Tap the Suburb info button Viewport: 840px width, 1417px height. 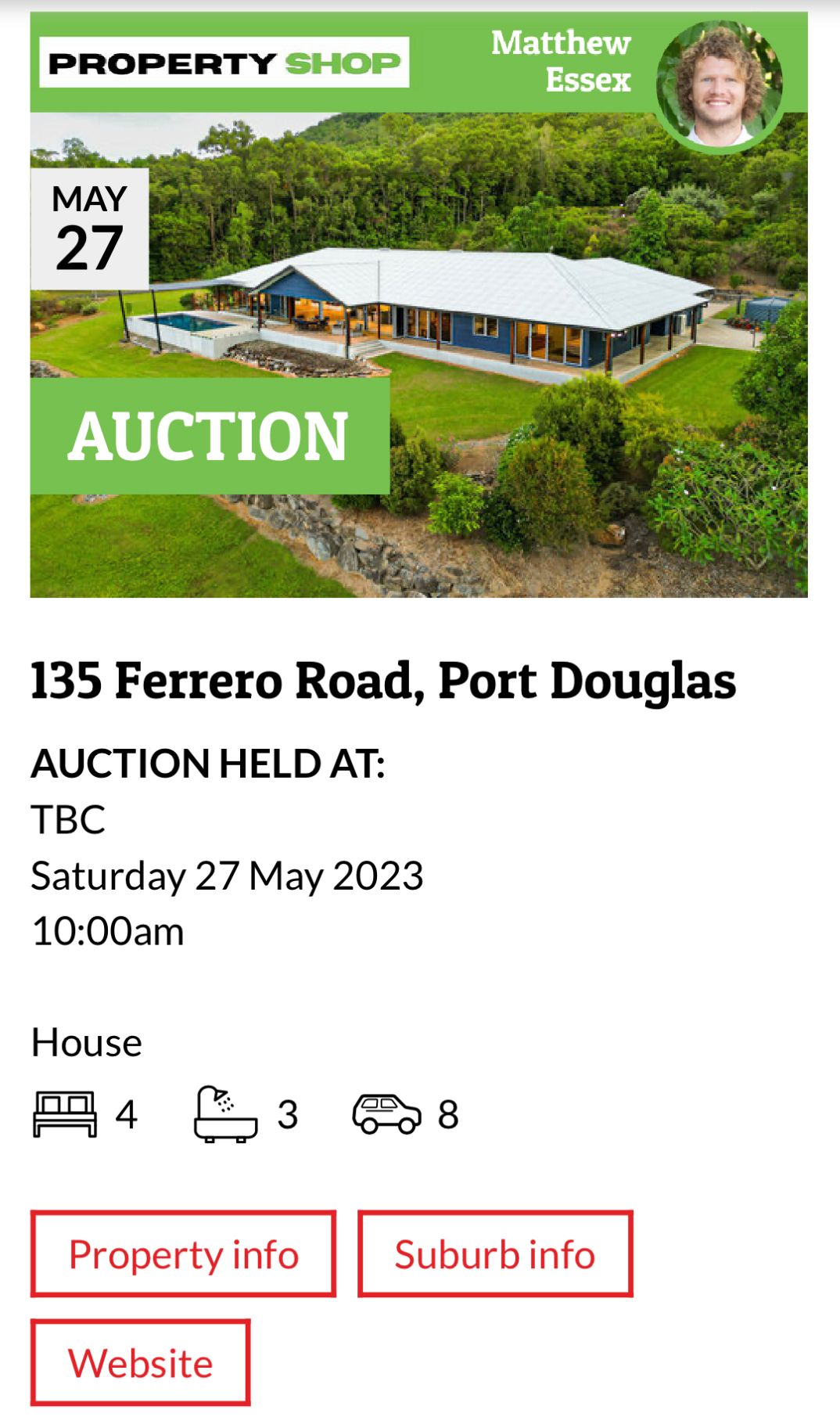(494, 1253)
